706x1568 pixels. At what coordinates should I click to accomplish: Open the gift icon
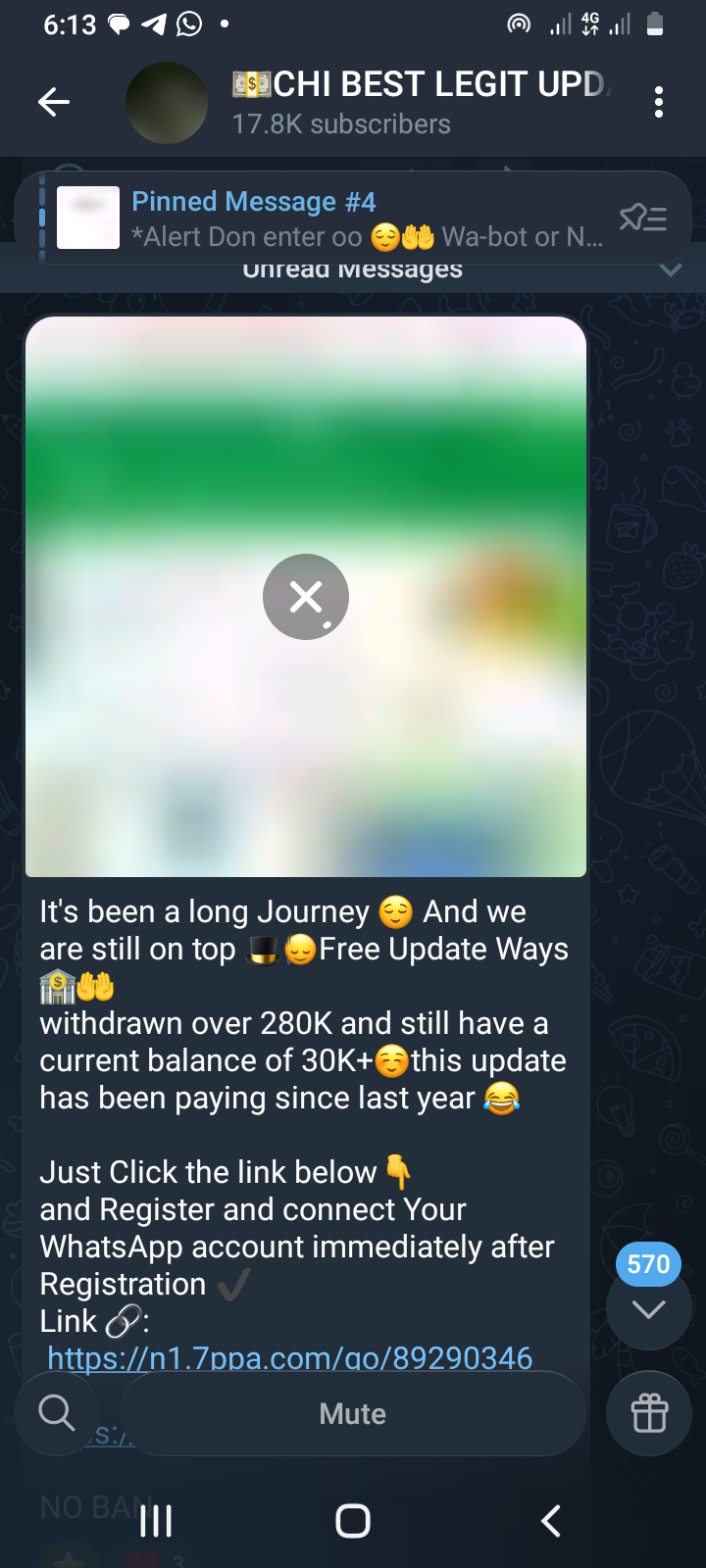(649, 1413)
